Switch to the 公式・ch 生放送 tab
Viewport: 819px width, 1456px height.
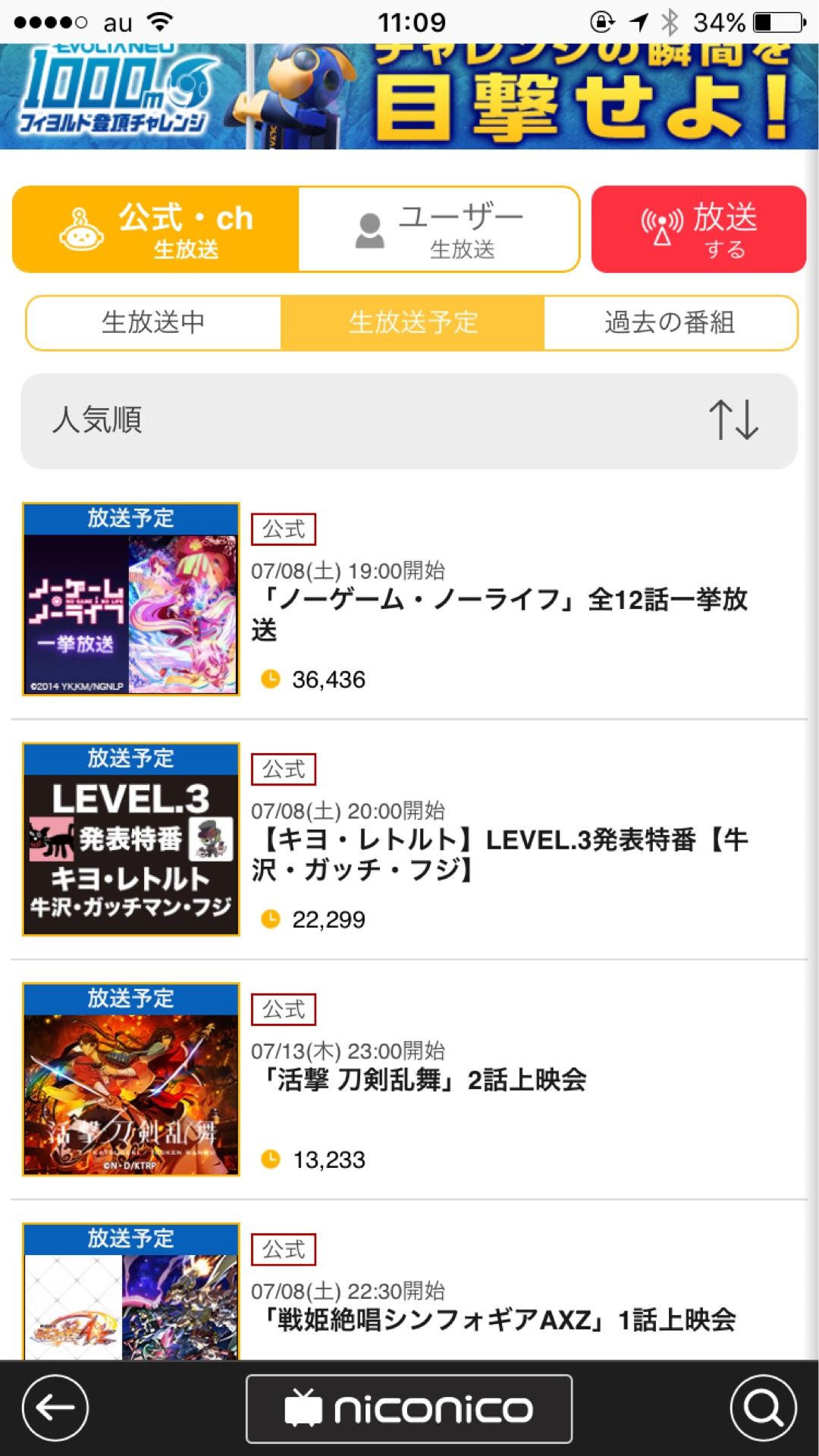coord(155,229)
